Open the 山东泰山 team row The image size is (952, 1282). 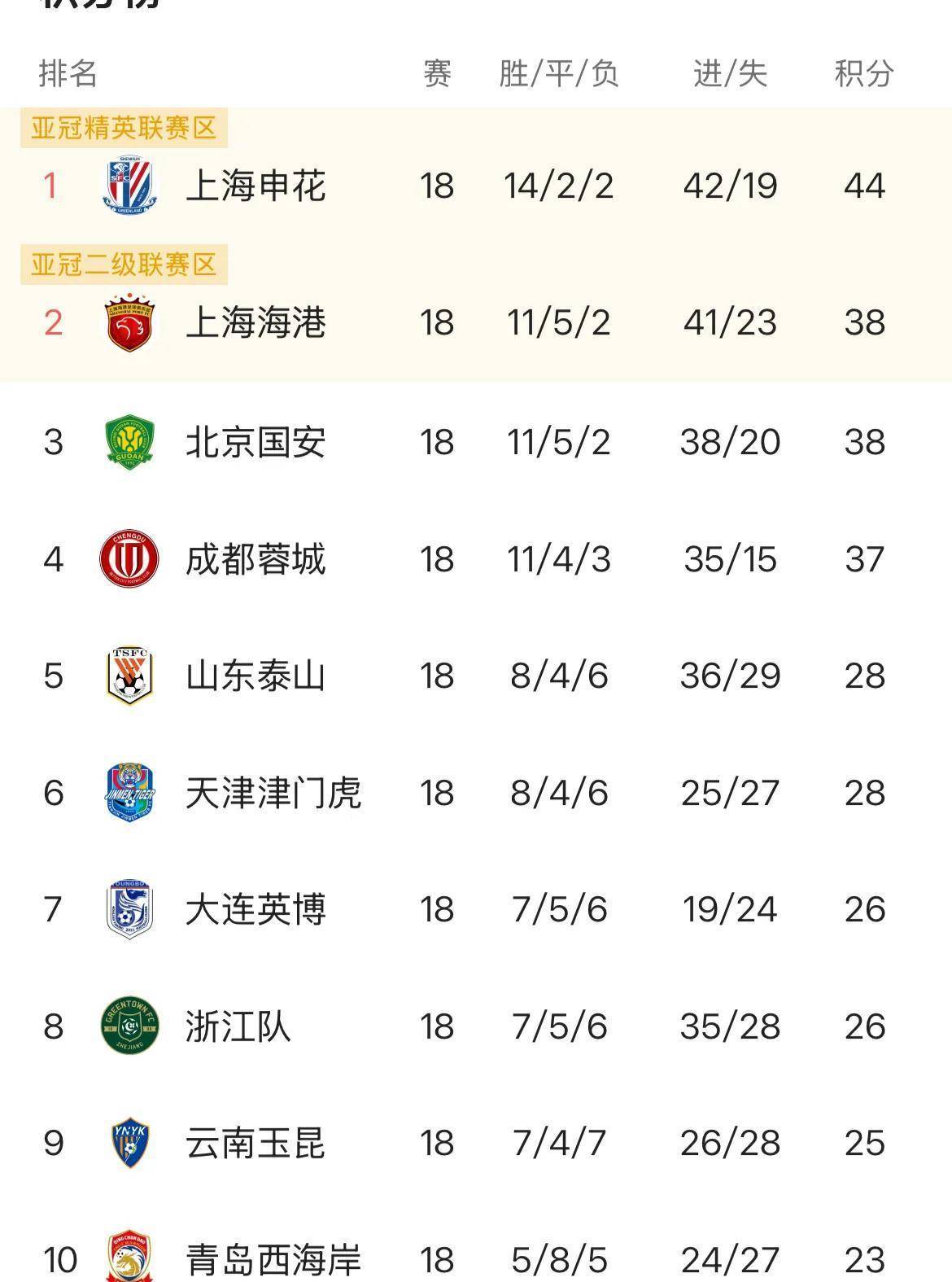[255, 676]
